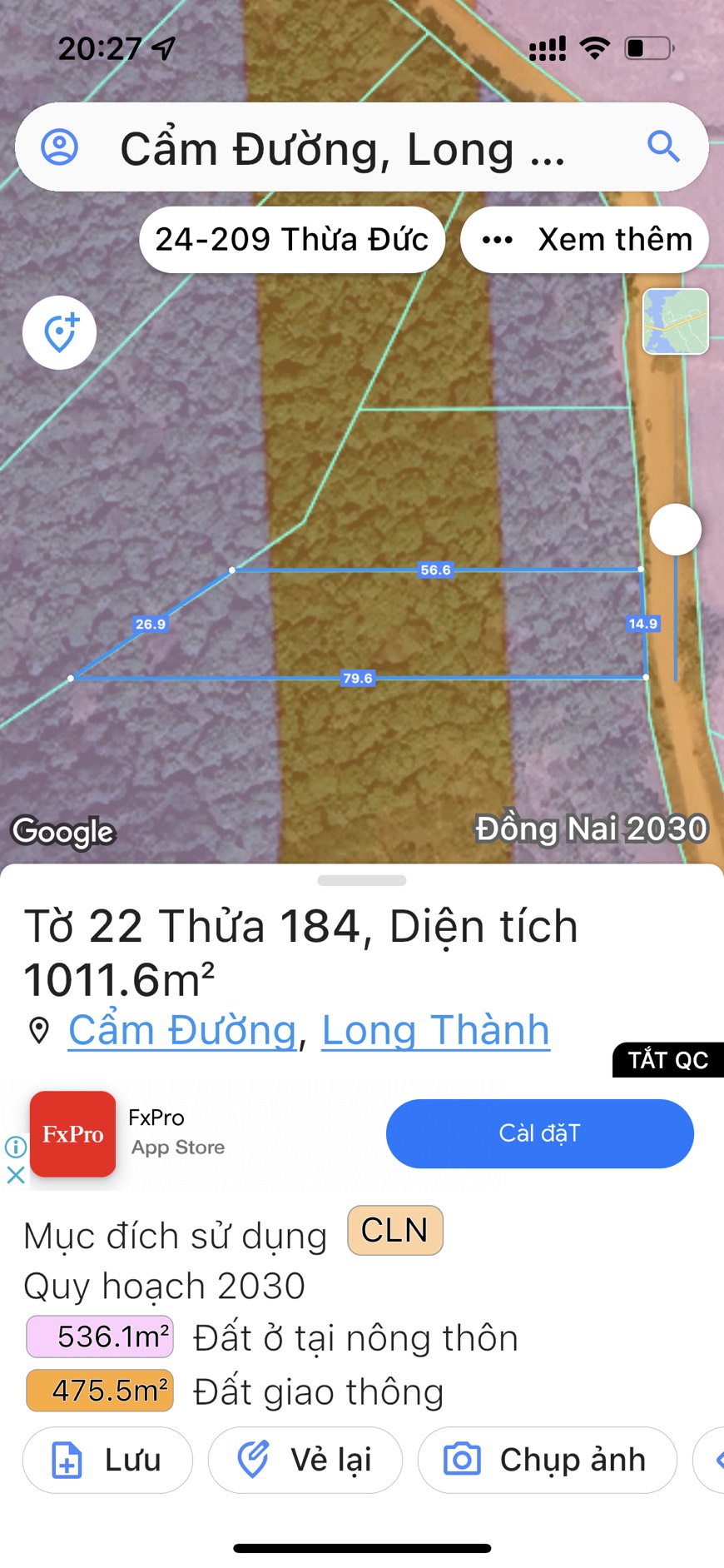Tap the search magnifier icon
The height and width of the screenshot is (1568, 724).
click(663, 147)
